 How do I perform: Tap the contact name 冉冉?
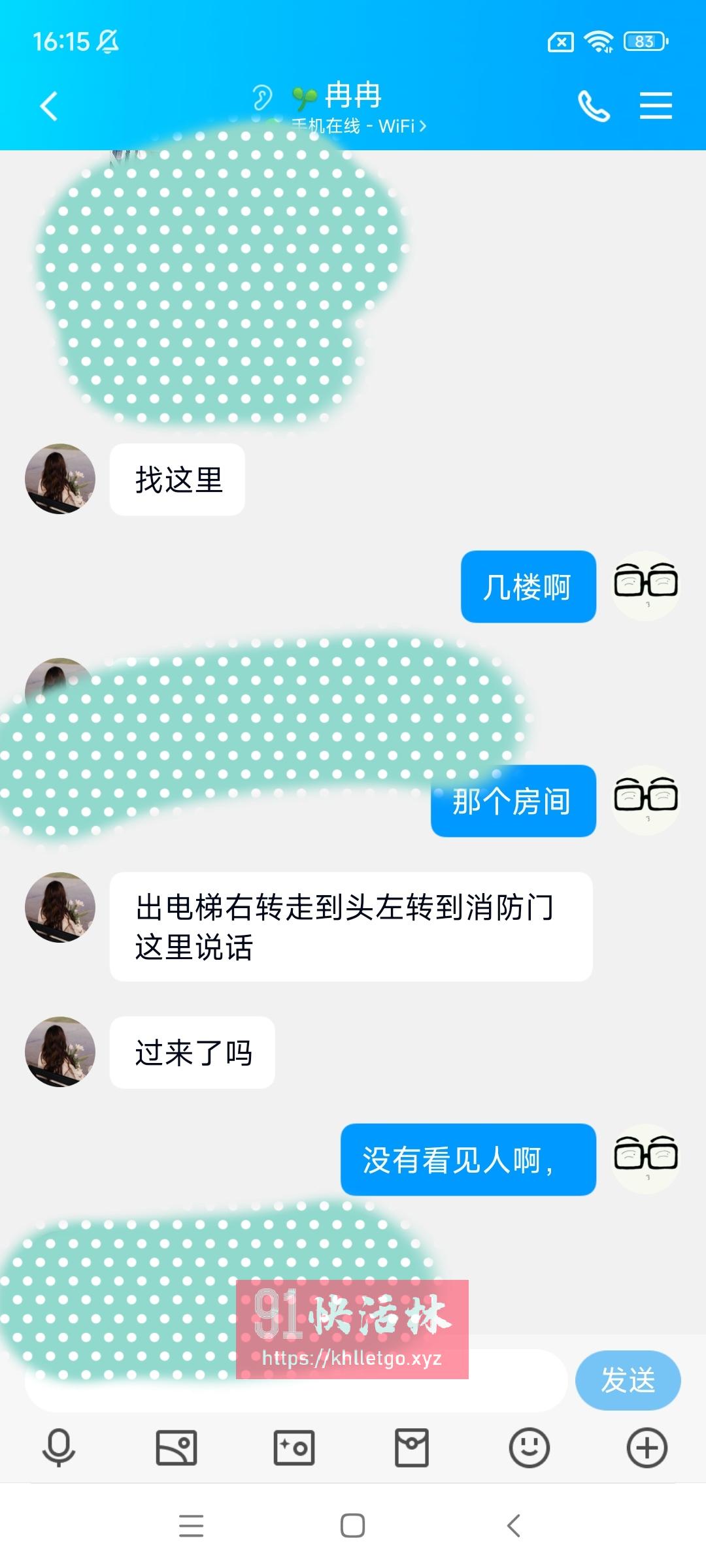tap(353, 97)
